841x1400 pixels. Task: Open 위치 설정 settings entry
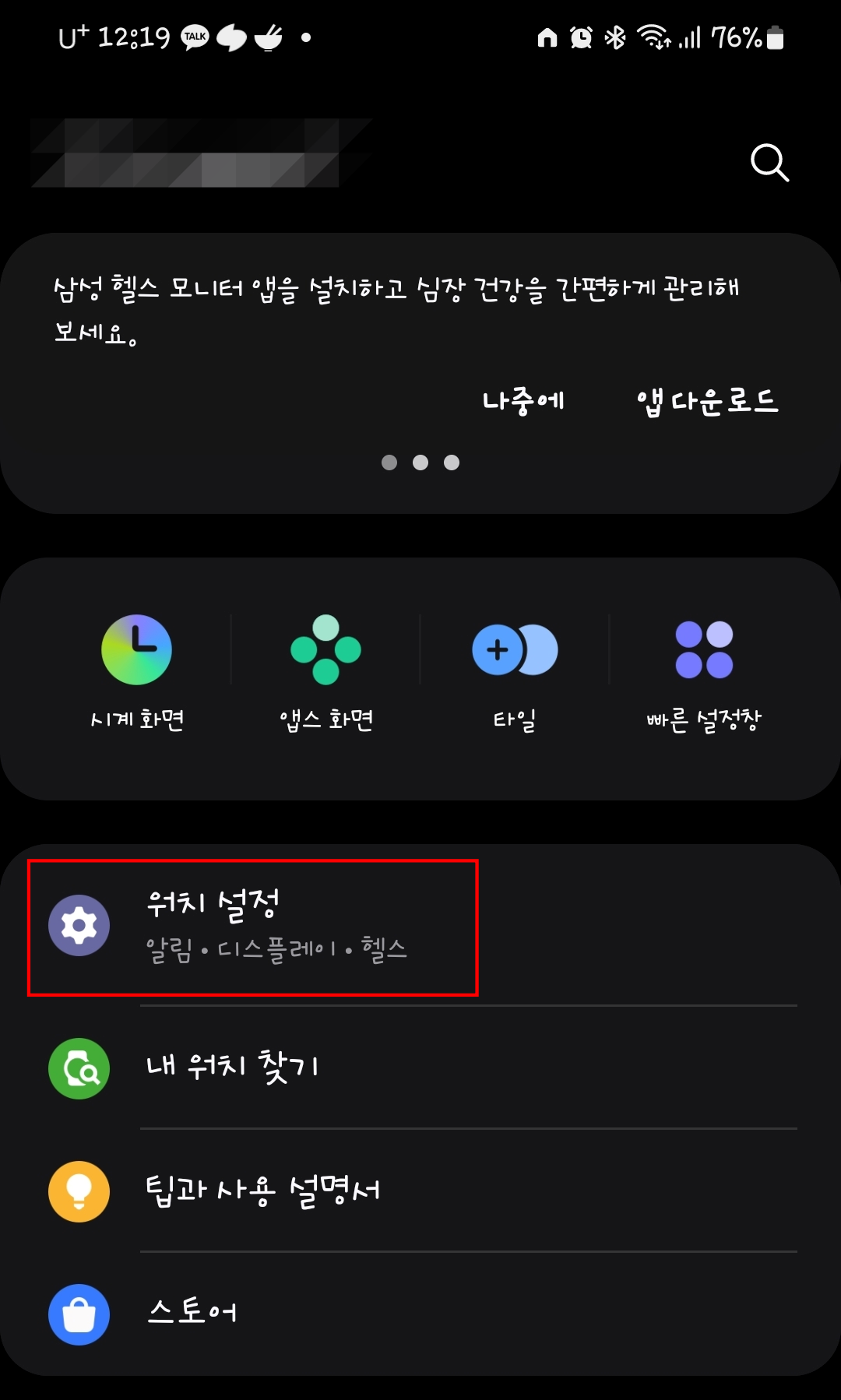(257, 927)
